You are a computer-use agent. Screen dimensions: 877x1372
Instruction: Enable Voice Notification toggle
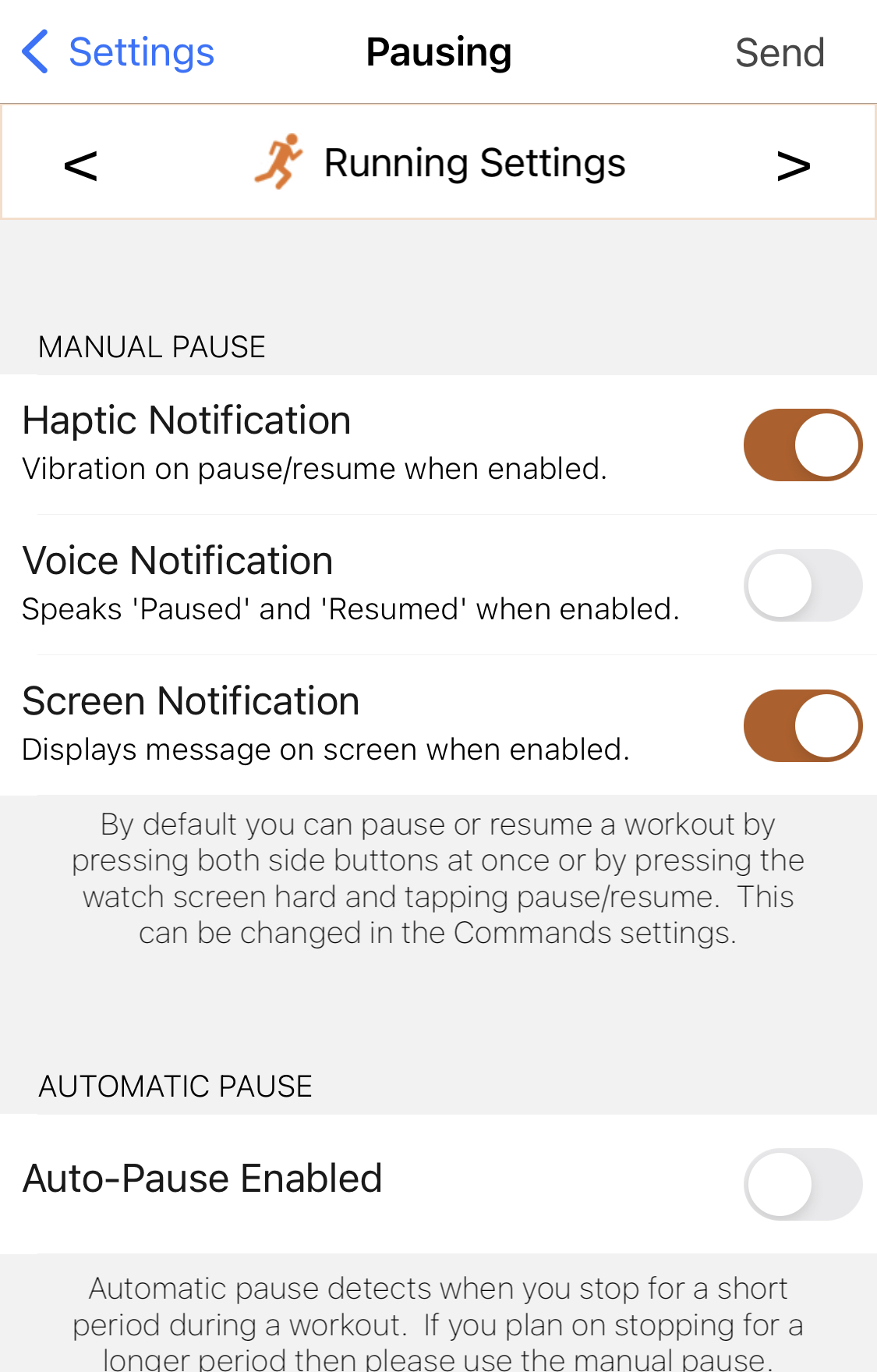[802, 585]
